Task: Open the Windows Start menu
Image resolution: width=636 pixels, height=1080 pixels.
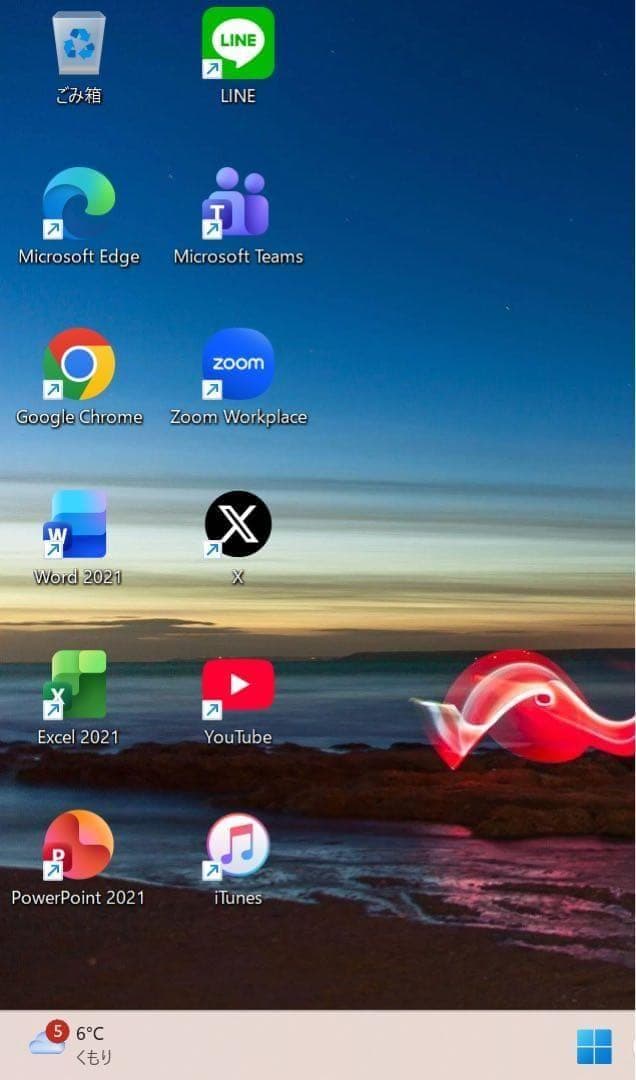Action: [594, 1046]
